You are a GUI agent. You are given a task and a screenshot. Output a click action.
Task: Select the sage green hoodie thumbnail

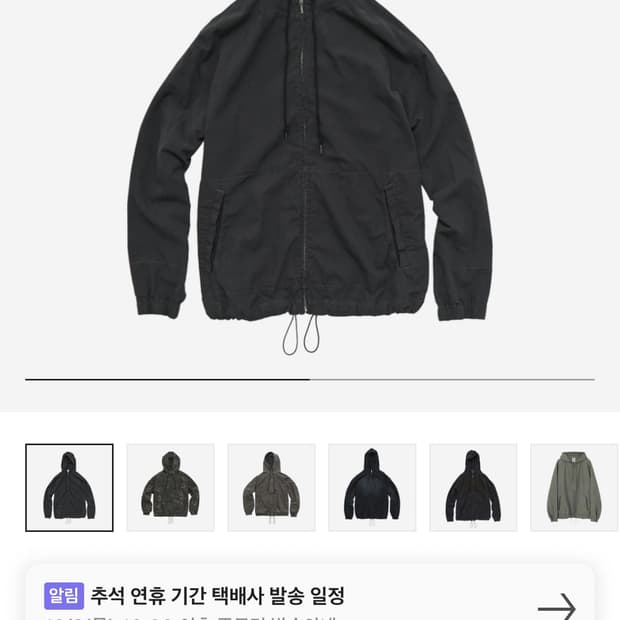tap(574, 488)
